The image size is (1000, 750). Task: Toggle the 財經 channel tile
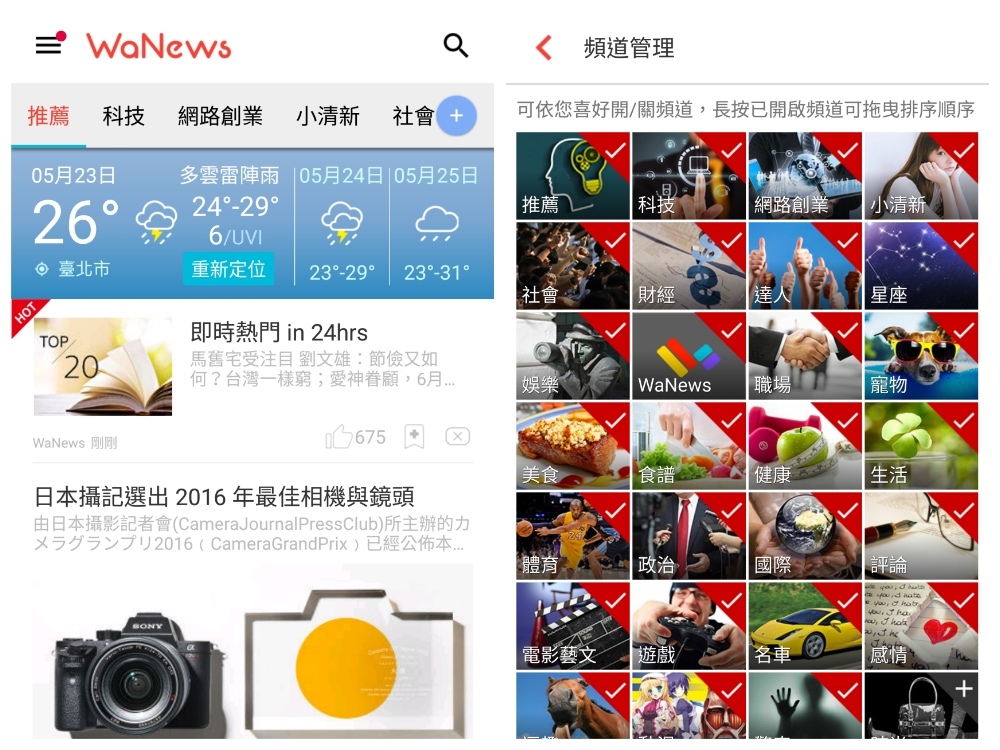coord(689,266)
